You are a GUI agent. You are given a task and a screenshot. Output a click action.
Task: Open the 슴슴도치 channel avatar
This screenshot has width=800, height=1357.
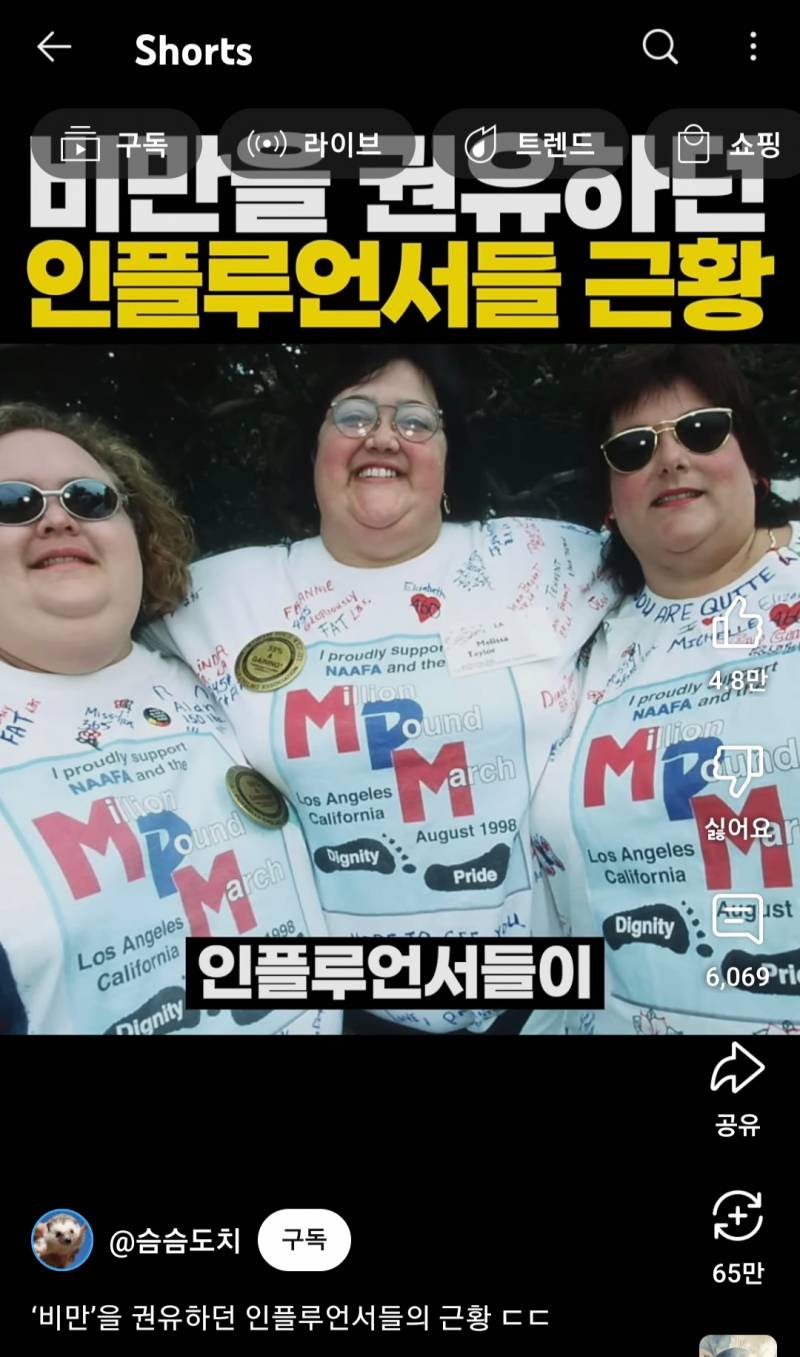coord(62,1240)
